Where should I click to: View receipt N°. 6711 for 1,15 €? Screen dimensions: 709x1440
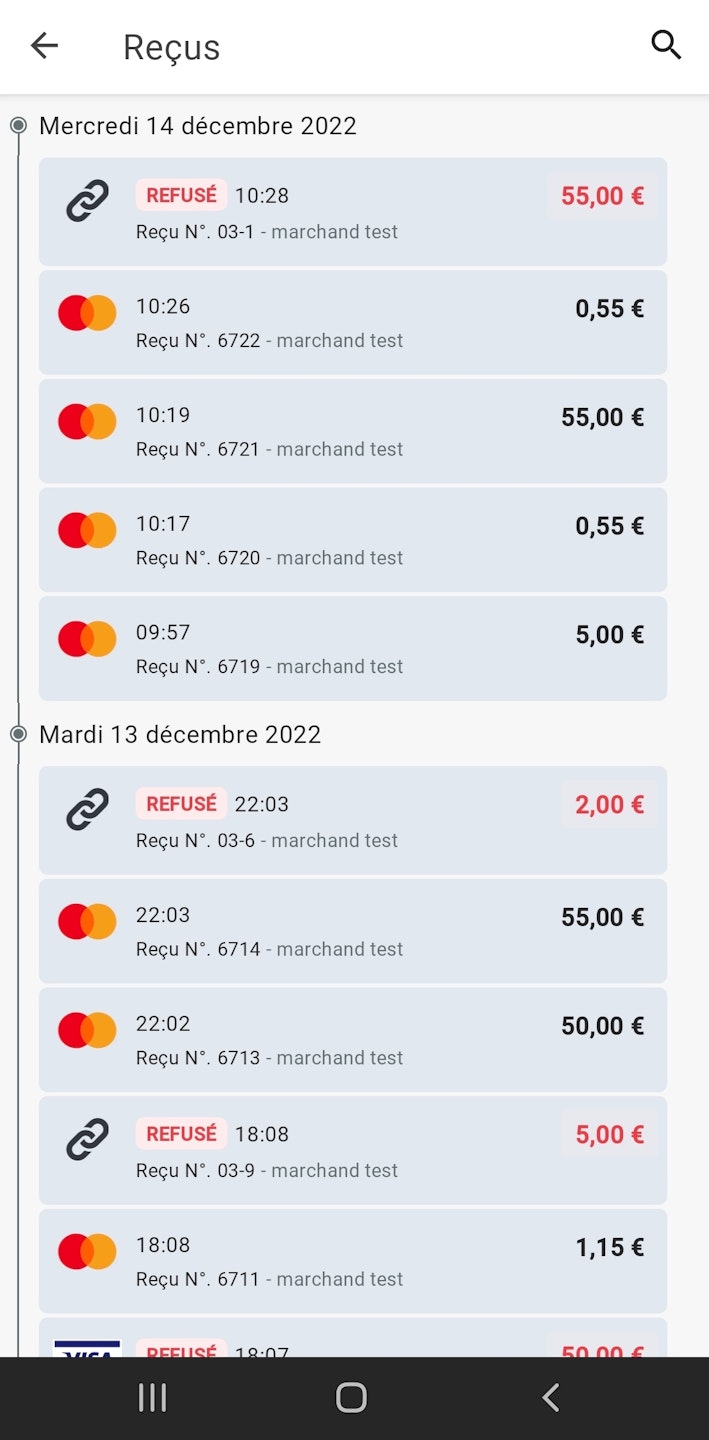(353, 1262)
